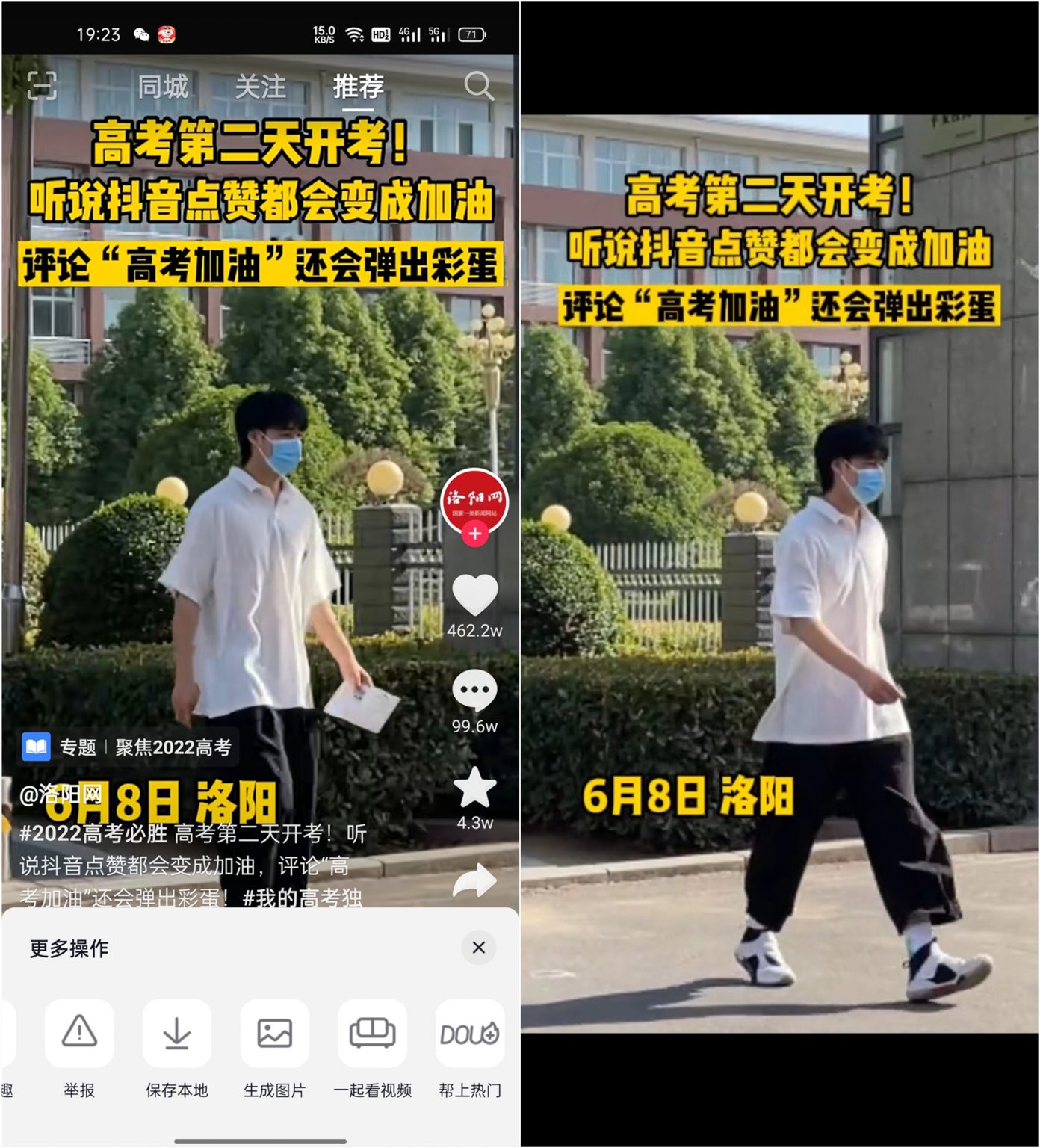Select the 推荐 tab
Viewport: 1040px width, 1148px height.
click(358, 87)
